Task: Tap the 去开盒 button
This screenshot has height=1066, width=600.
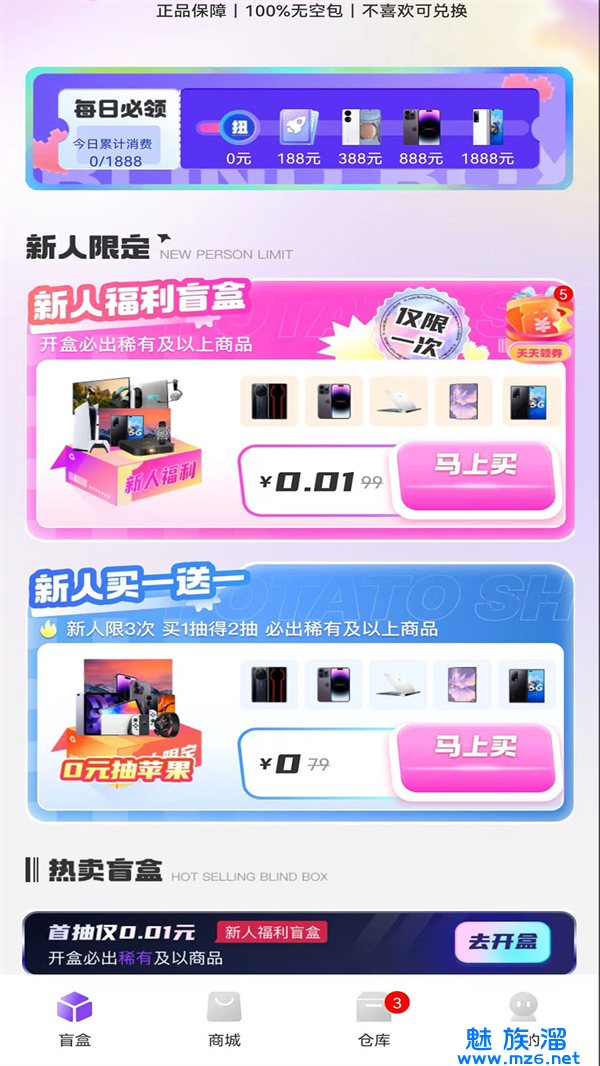Action: [503, 941]
